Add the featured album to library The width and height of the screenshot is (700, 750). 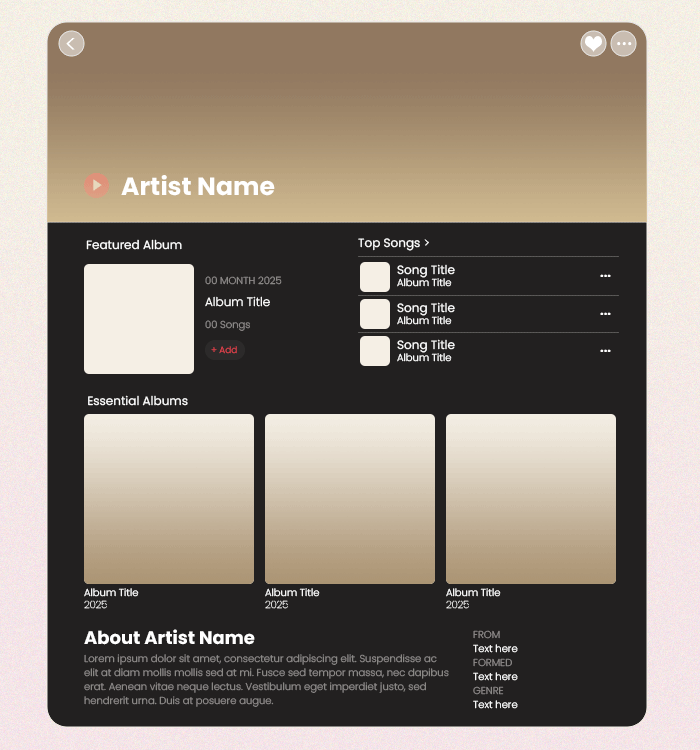[x=224, y=350]
